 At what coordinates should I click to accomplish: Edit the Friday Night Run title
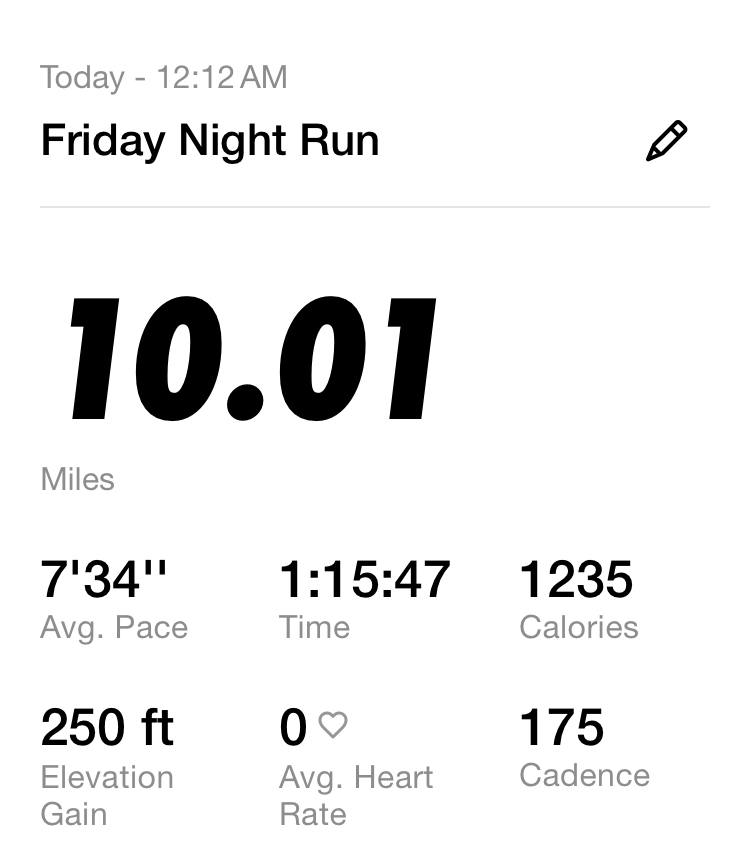(666, 141)
